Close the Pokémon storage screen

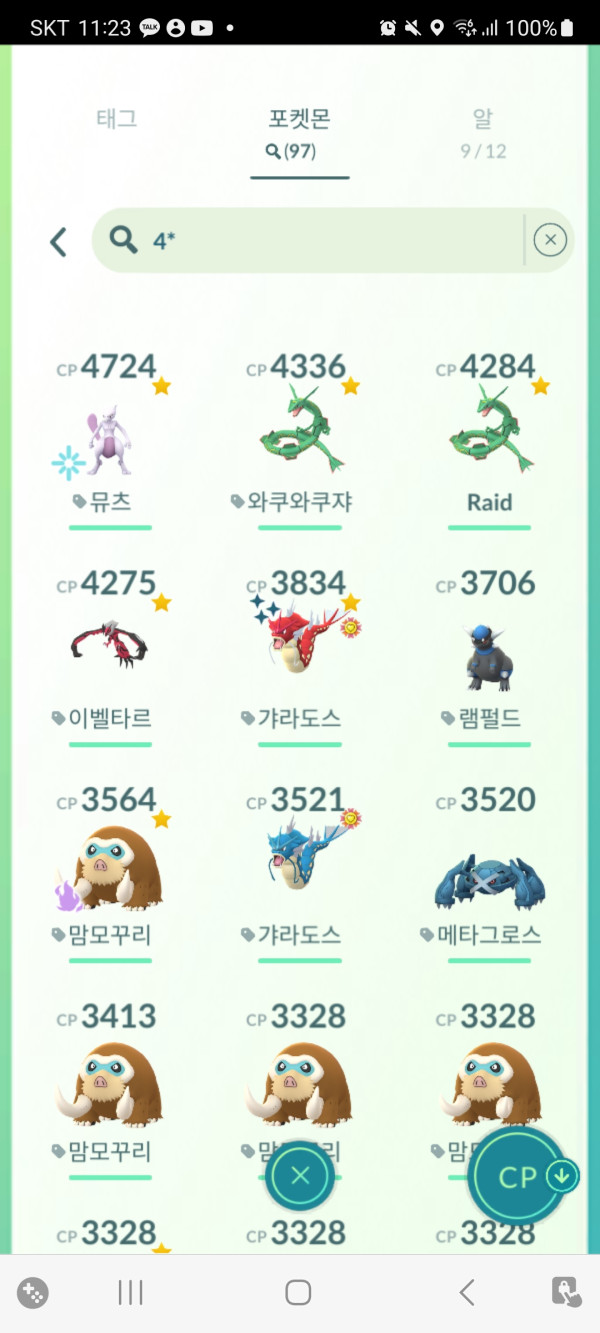[x=299, y=1176]
